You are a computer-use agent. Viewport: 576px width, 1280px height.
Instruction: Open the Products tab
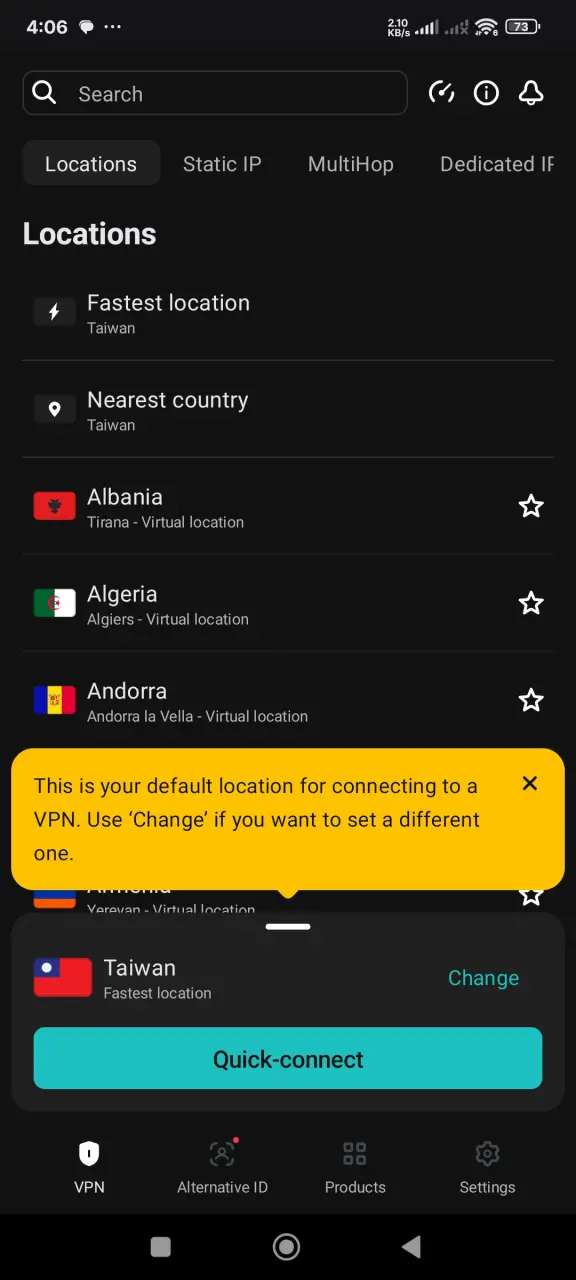(355, 1167)
